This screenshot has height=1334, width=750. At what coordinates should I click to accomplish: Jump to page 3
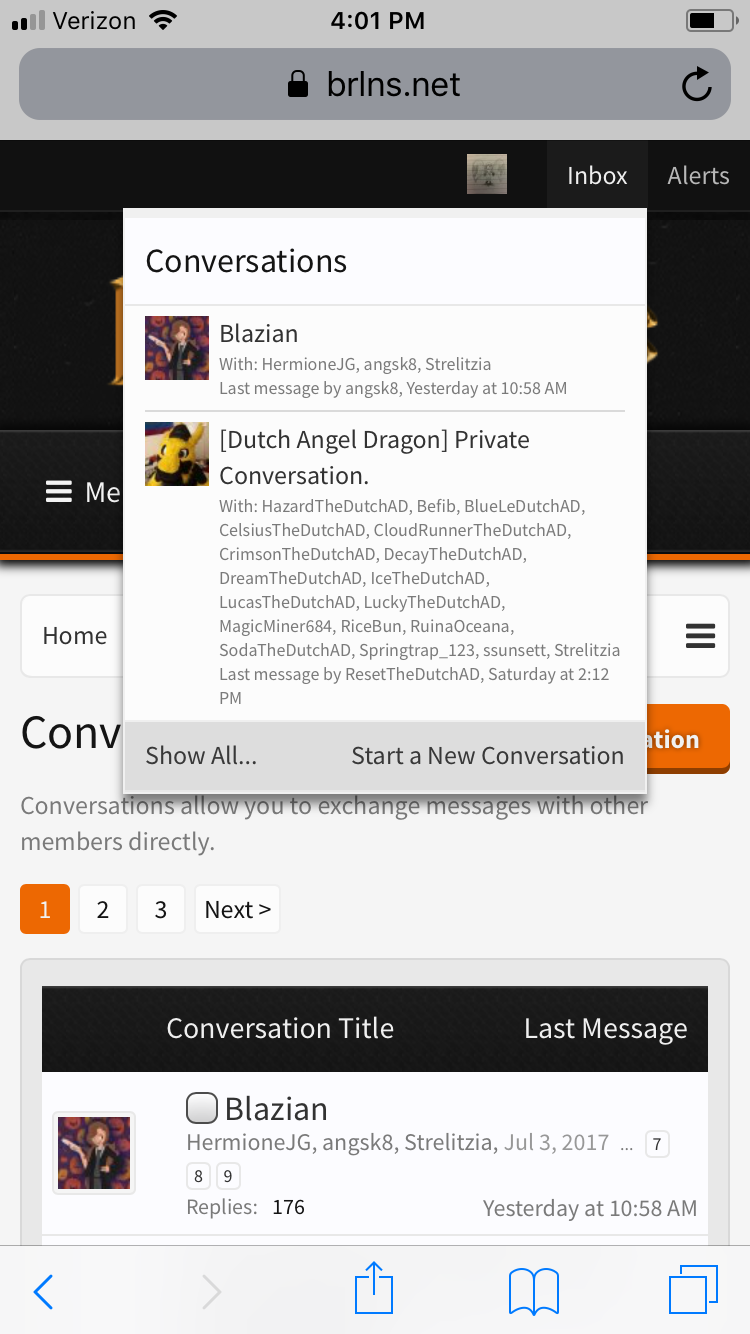click(x=160, y=909)
